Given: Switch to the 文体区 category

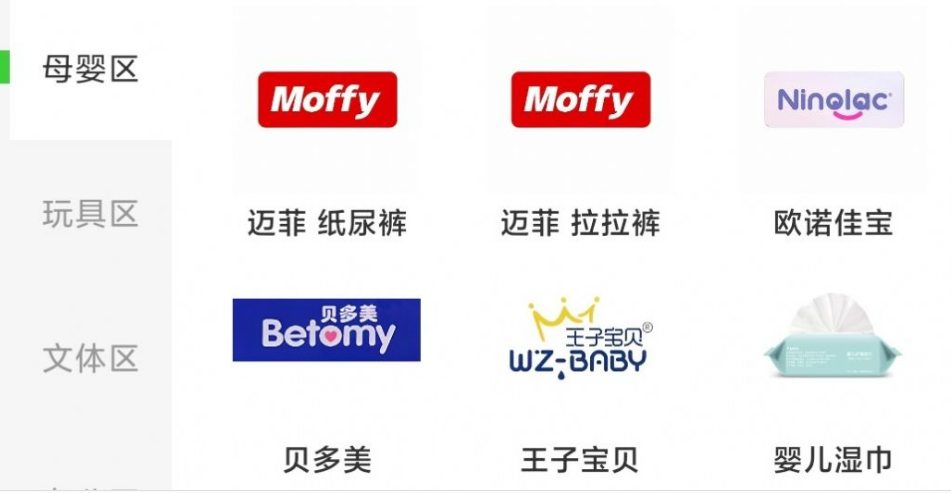Looking at the screenshot, I should [89, 358].
